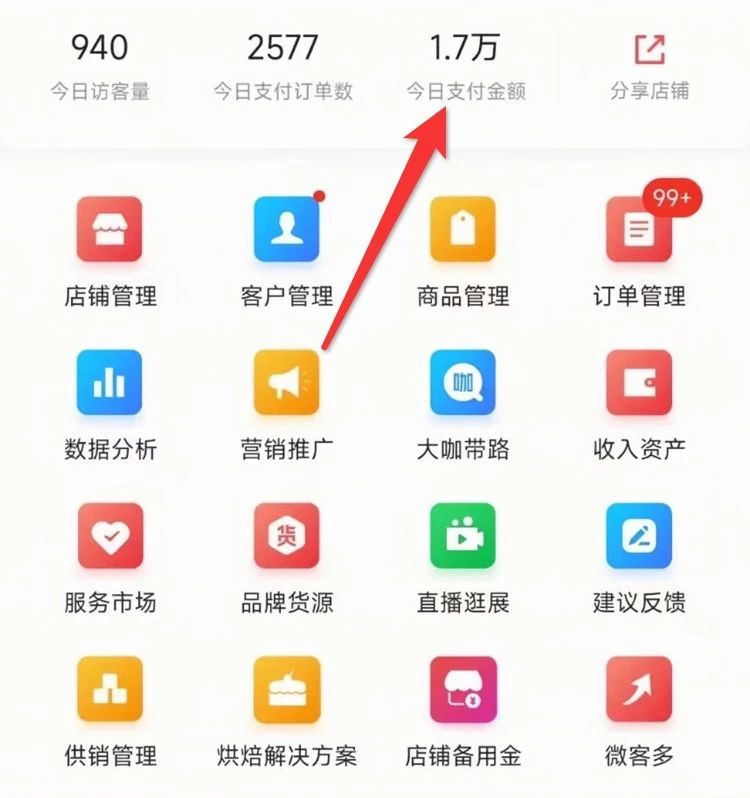Tap the 分享店铺 share icon
This screenshot has width=750, height=798.
[x=649, y=49]
